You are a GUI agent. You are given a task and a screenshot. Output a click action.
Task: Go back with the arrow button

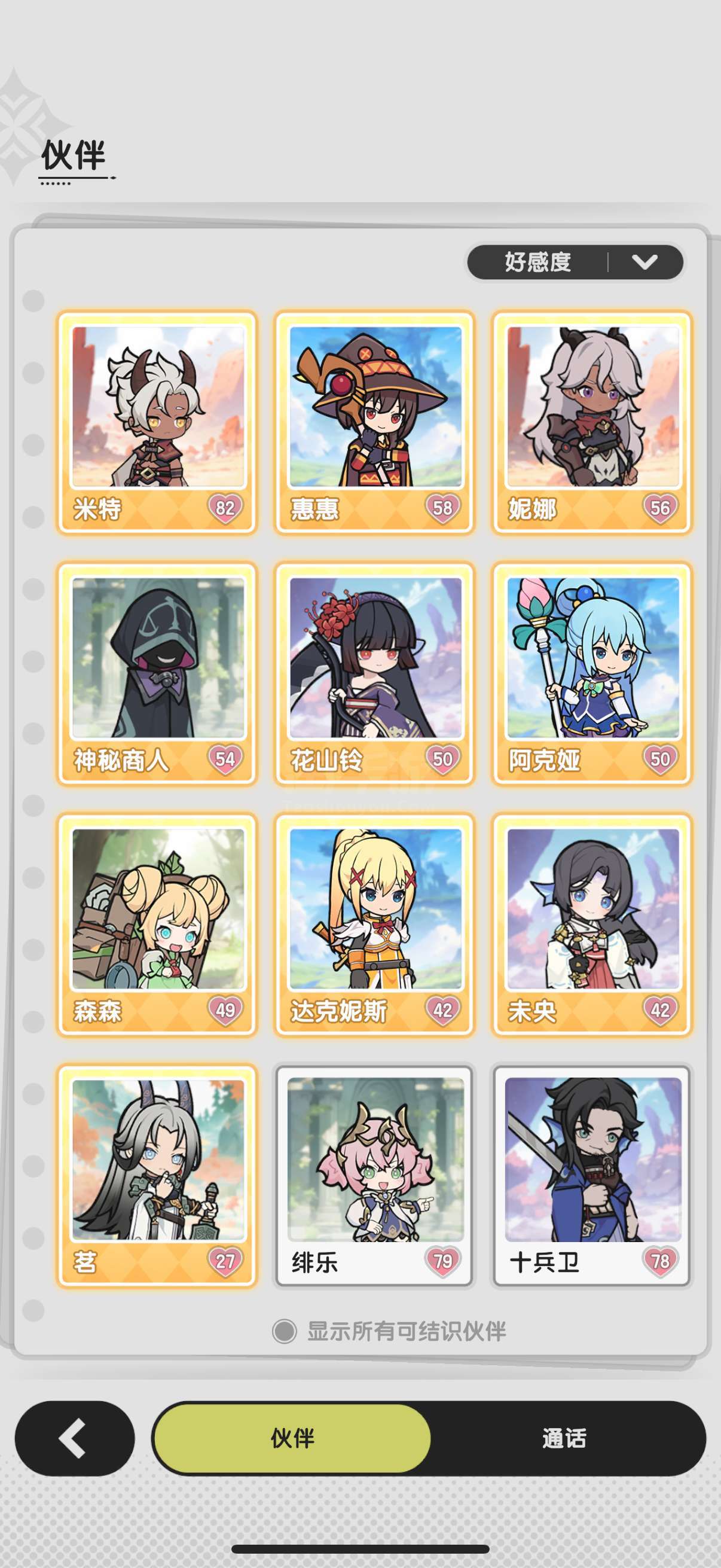(x=74, y=1438)
